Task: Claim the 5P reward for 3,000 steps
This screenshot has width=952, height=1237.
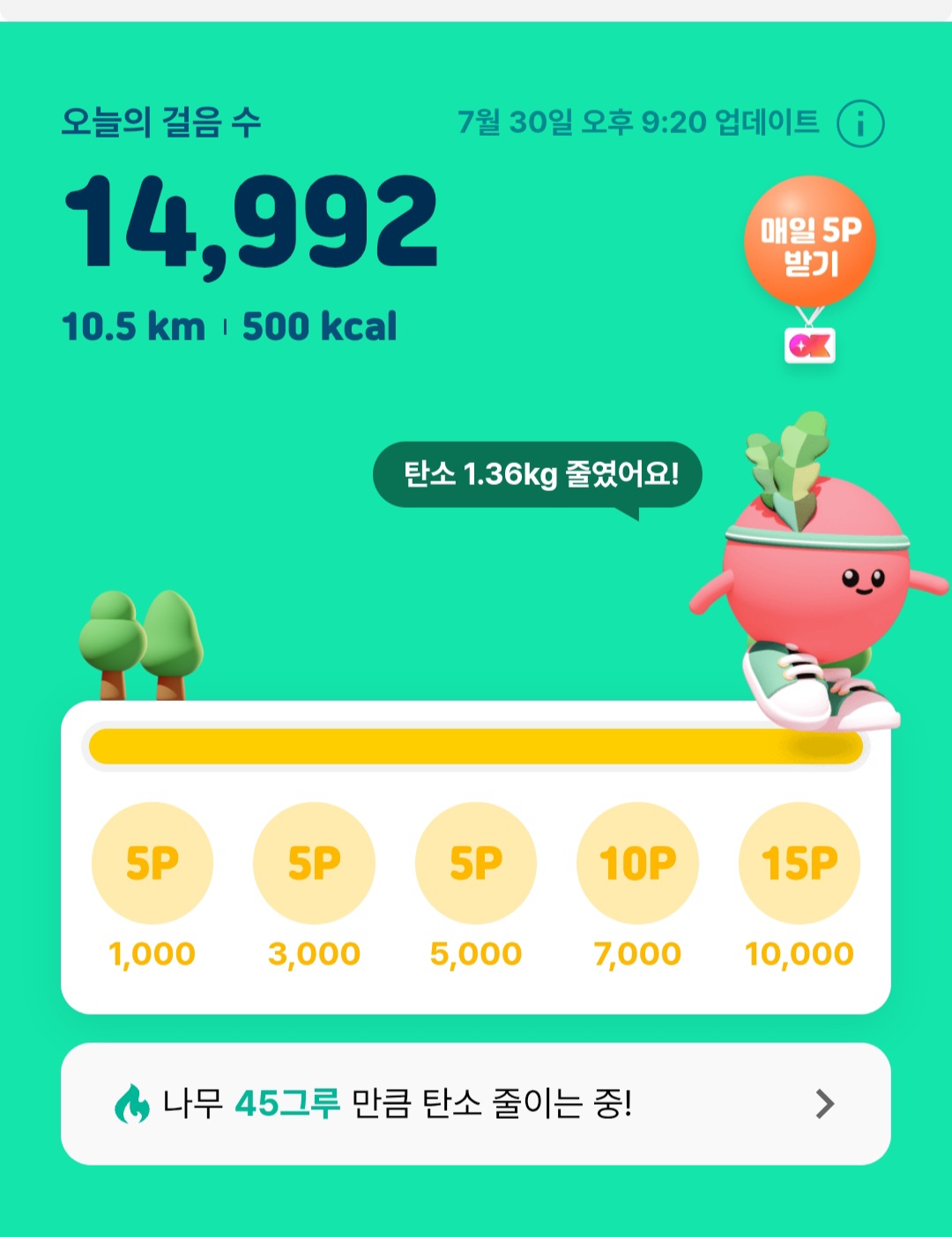Action: 314,863
